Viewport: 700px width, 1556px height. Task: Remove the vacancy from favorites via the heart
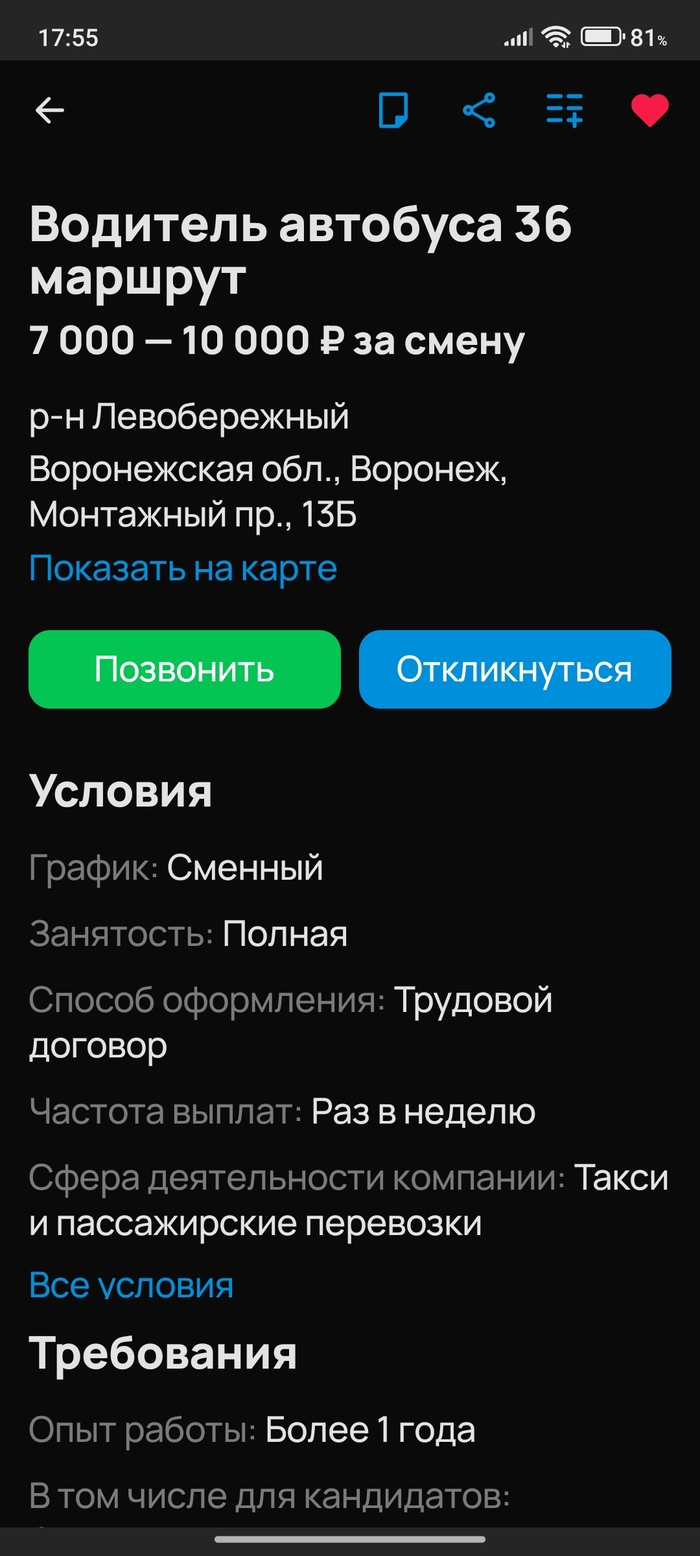(649, 110)
